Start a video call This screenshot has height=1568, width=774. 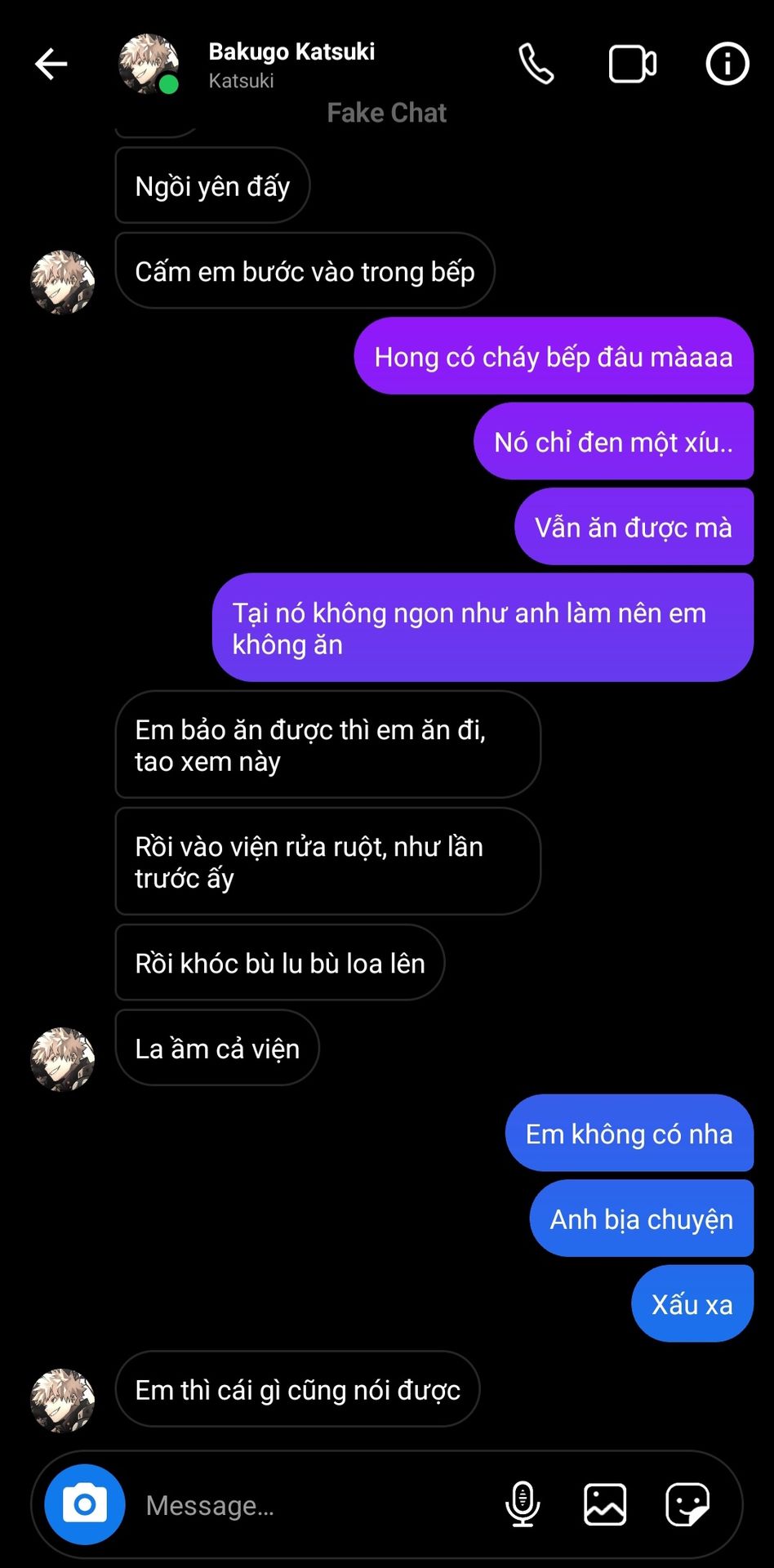coord(632,64)
